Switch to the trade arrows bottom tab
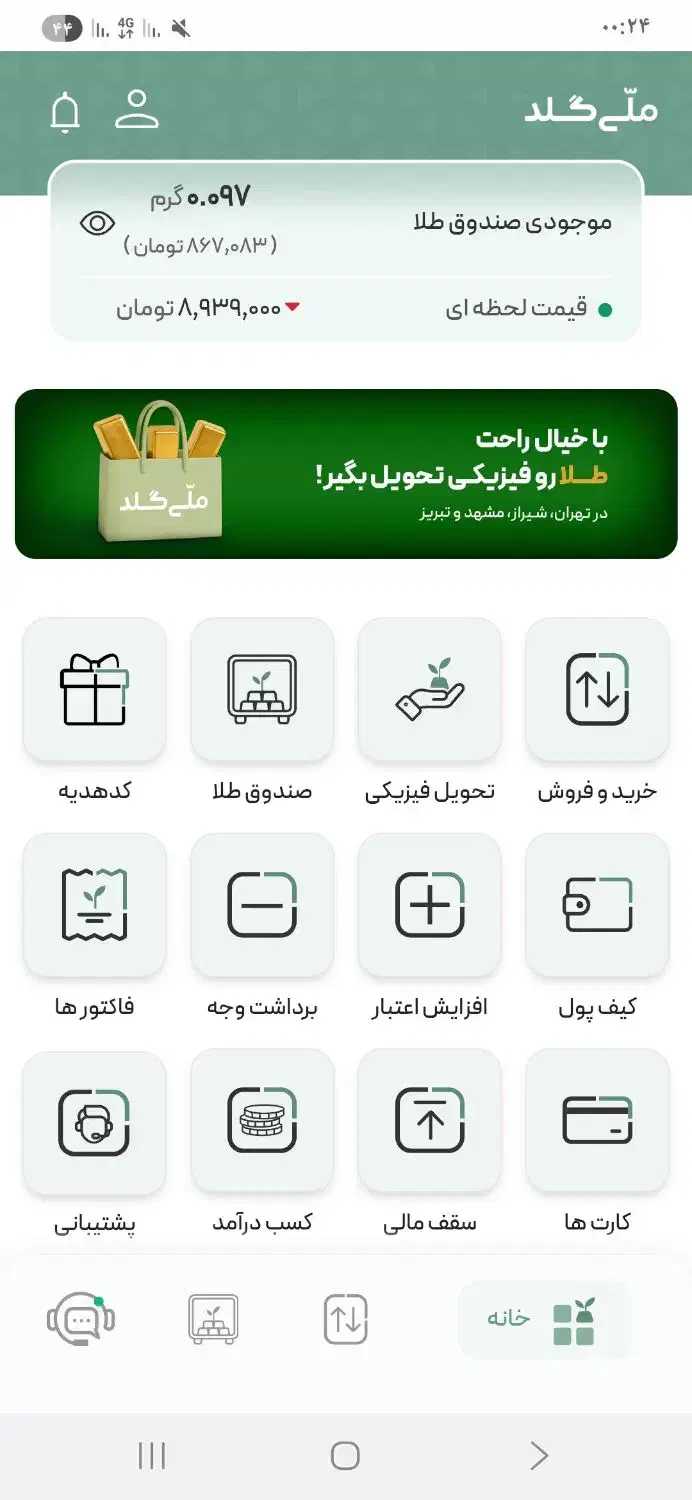The image size is (692, 1500). click(346, 1319)
